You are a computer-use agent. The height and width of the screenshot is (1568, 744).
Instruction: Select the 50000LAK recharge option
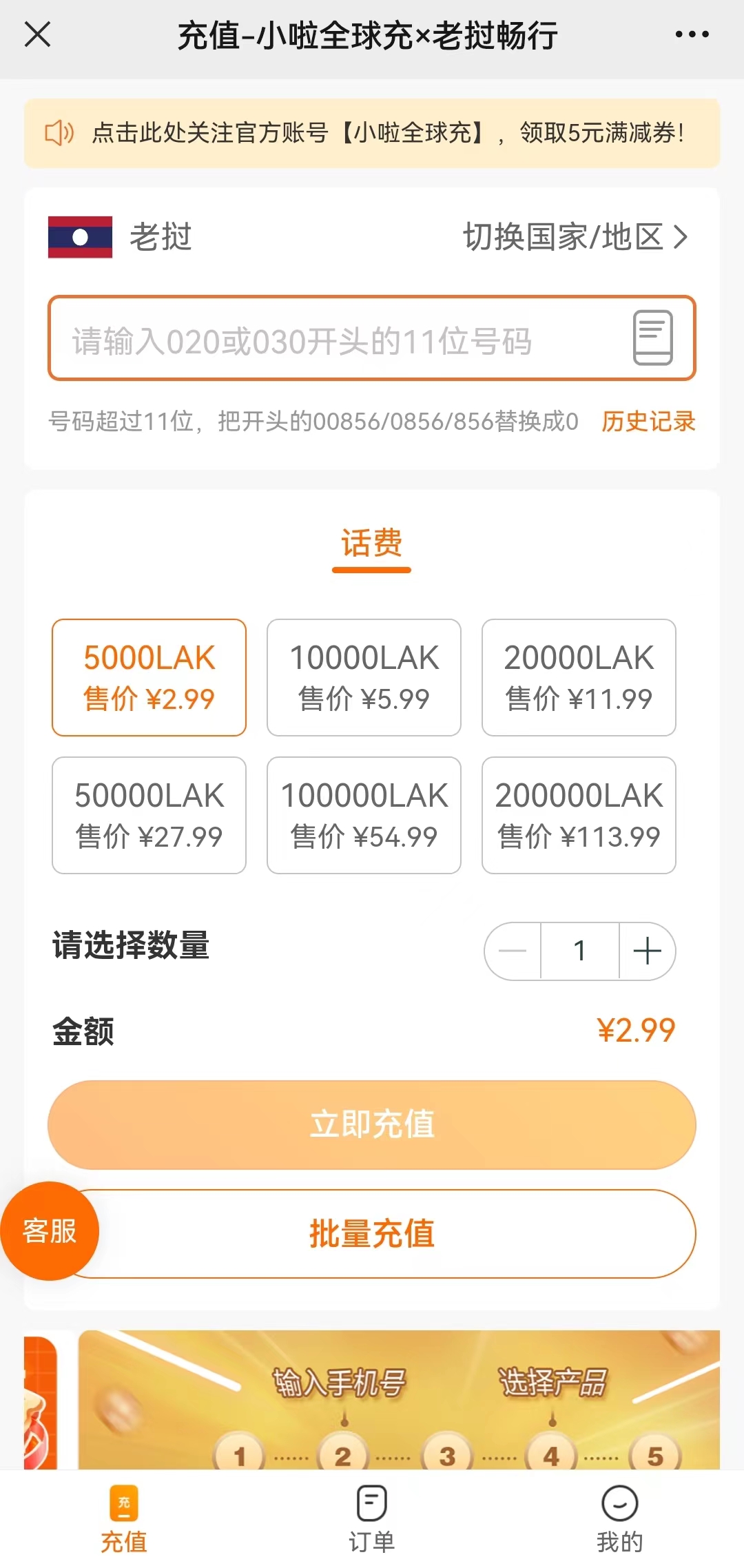pos(149,816)
